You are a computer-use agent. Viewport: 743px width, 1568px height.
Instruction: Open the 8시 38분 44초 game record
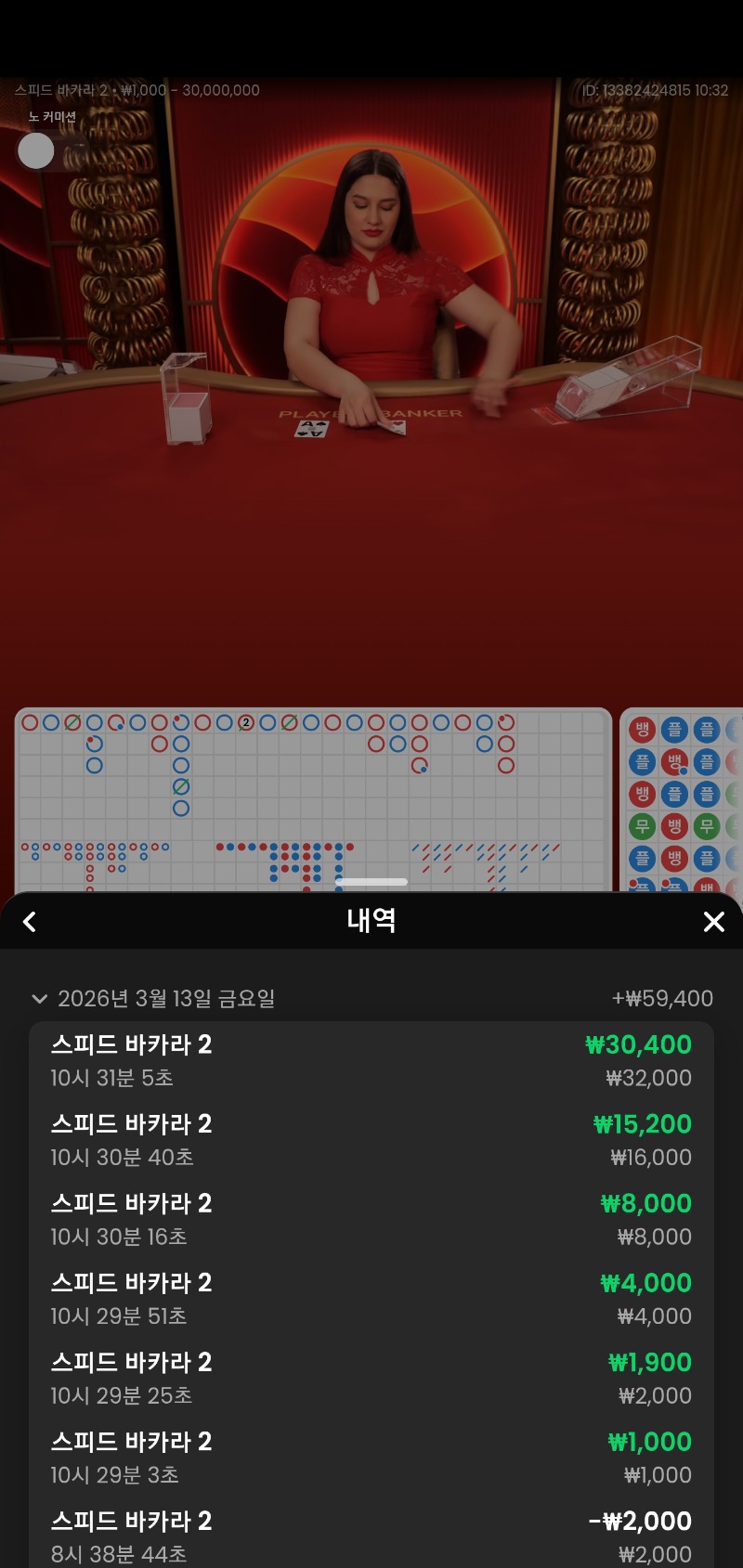371,1536
